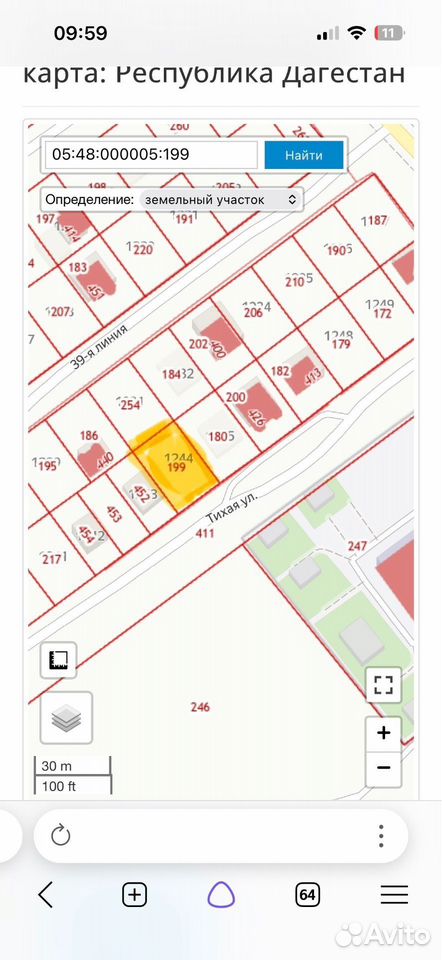The height and width of the screenshot is (960, 442).
Task: Zoom in with the plus button
Action: (x=384, y=733)
